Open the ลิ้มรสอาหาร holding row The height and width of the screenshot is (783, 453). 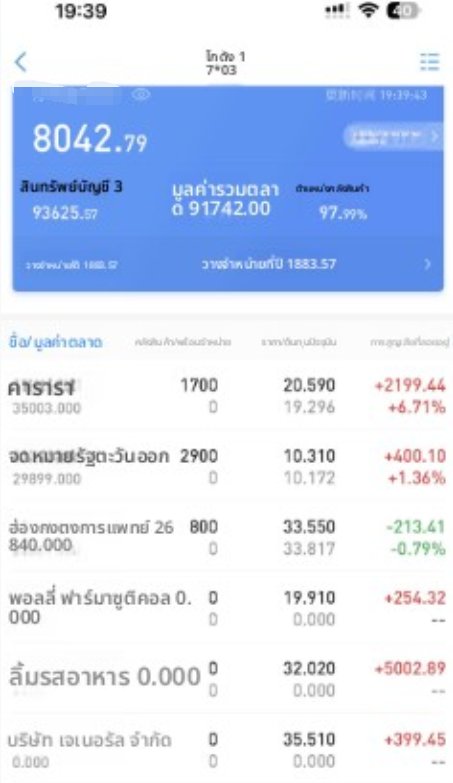[226, 679]
